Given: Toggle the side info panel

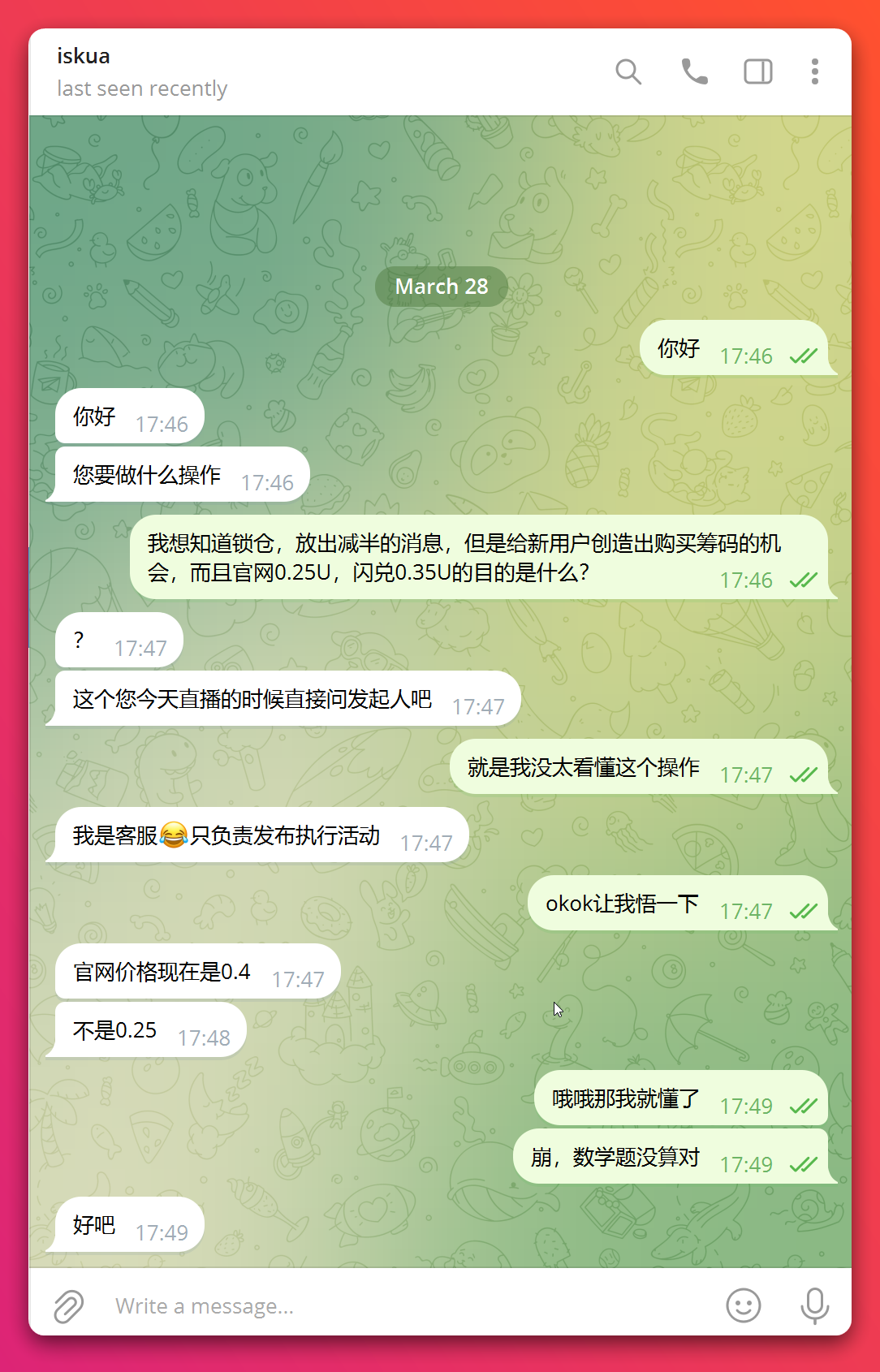Looking at the screenshot, I should (x=758, y=71).
